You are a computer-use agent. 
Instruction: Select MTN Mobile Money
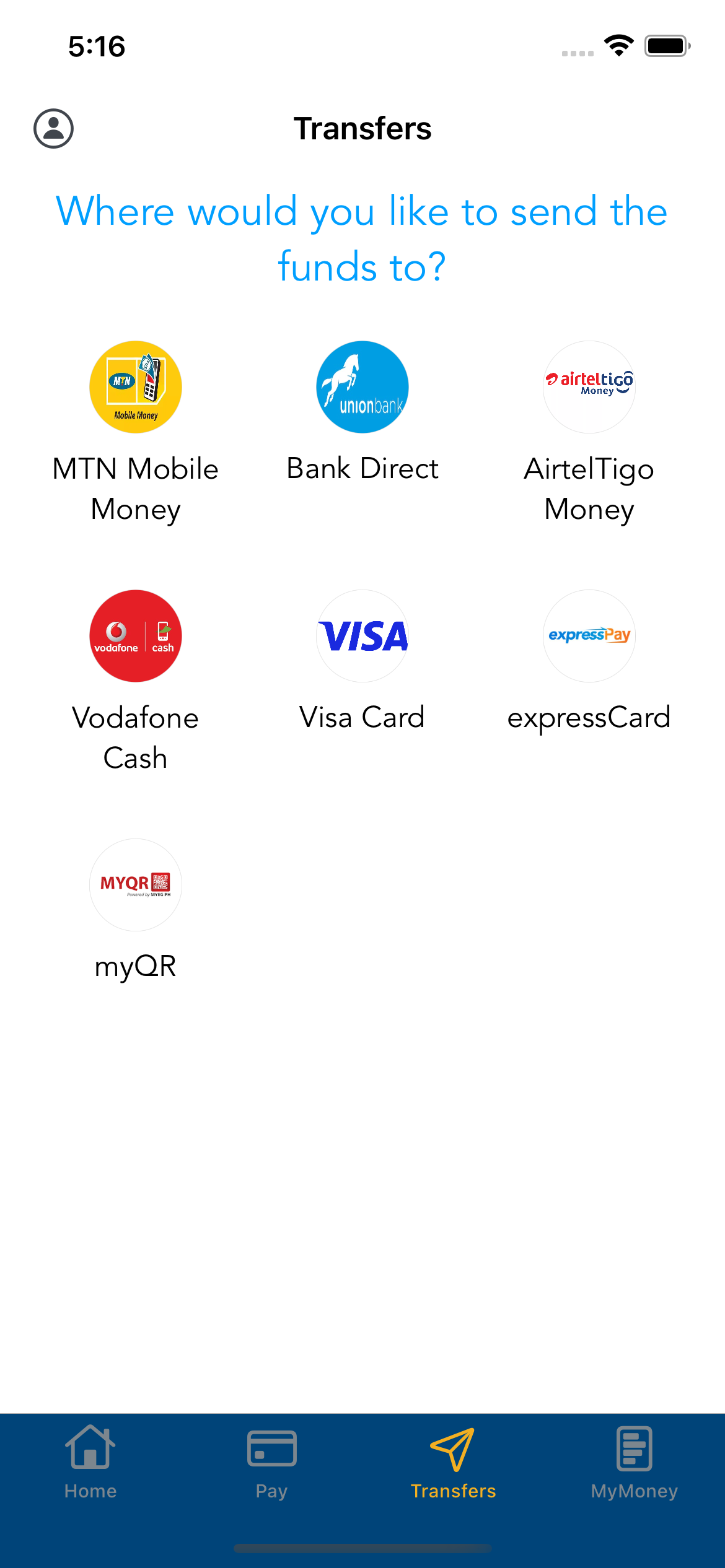136,388
